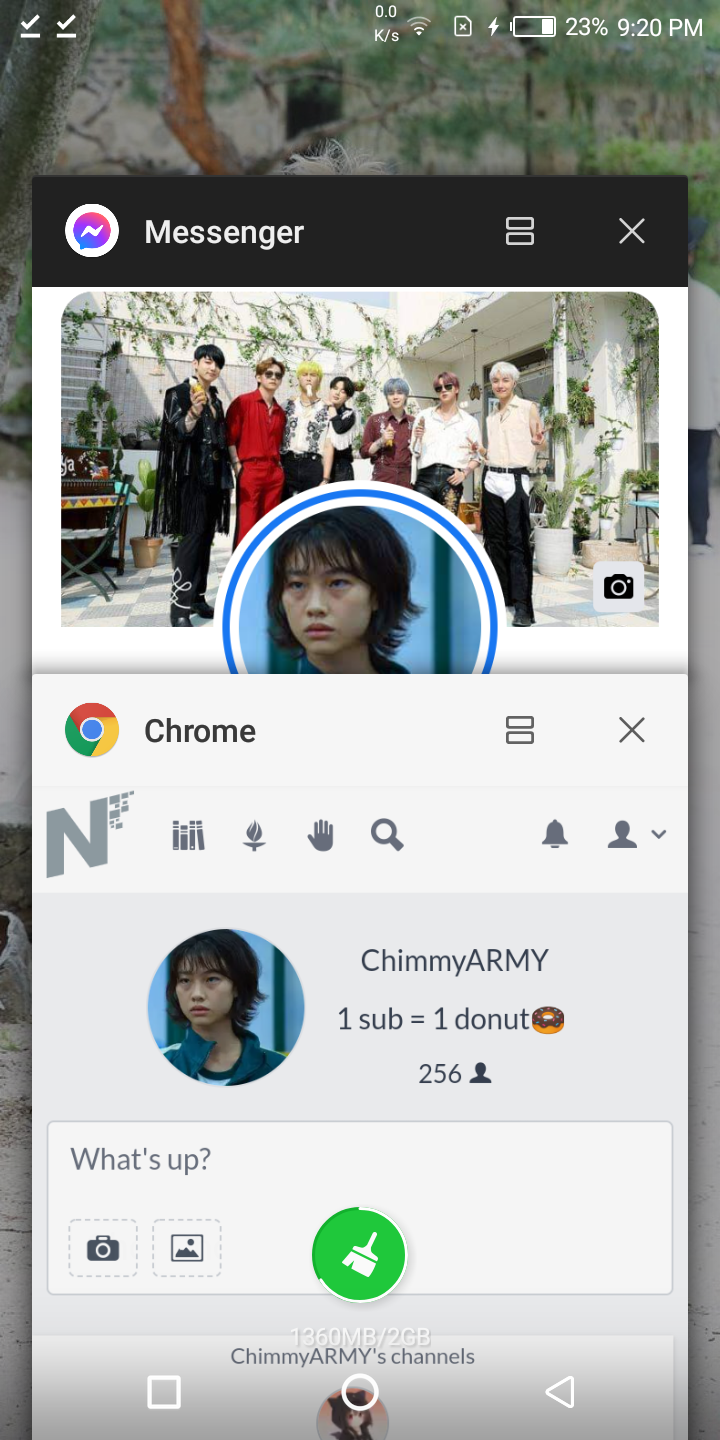Go back with the navigation bar arrow

[x=560, y=1392]
